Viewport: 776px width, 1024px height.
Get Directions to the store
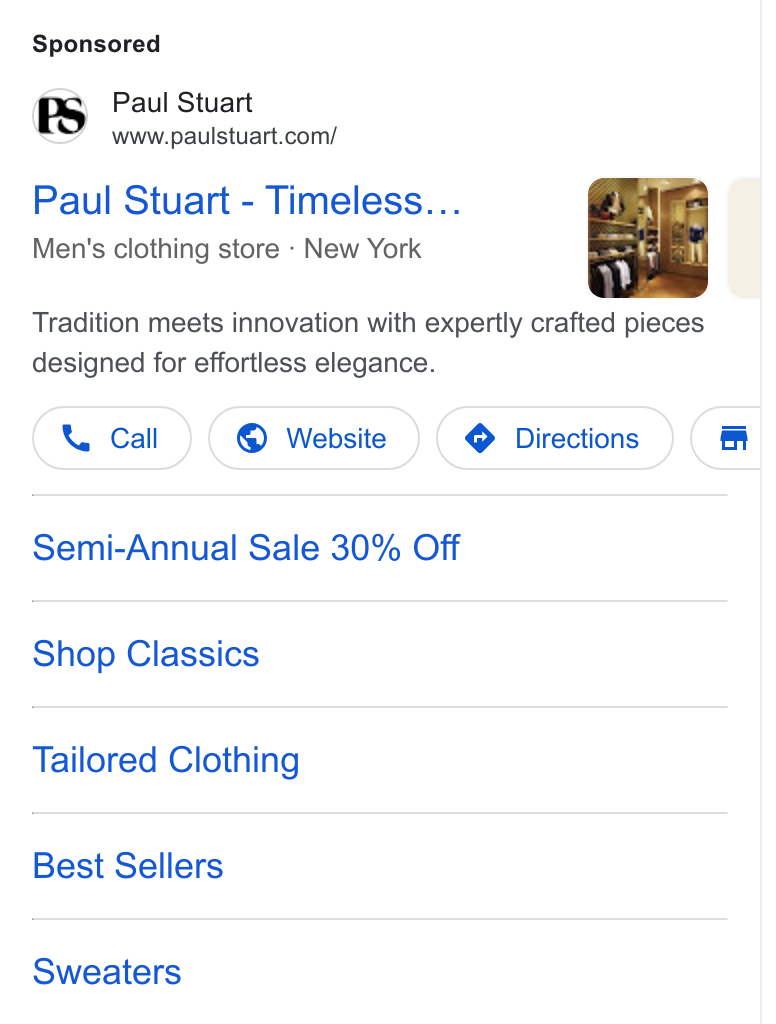point(555,438)
